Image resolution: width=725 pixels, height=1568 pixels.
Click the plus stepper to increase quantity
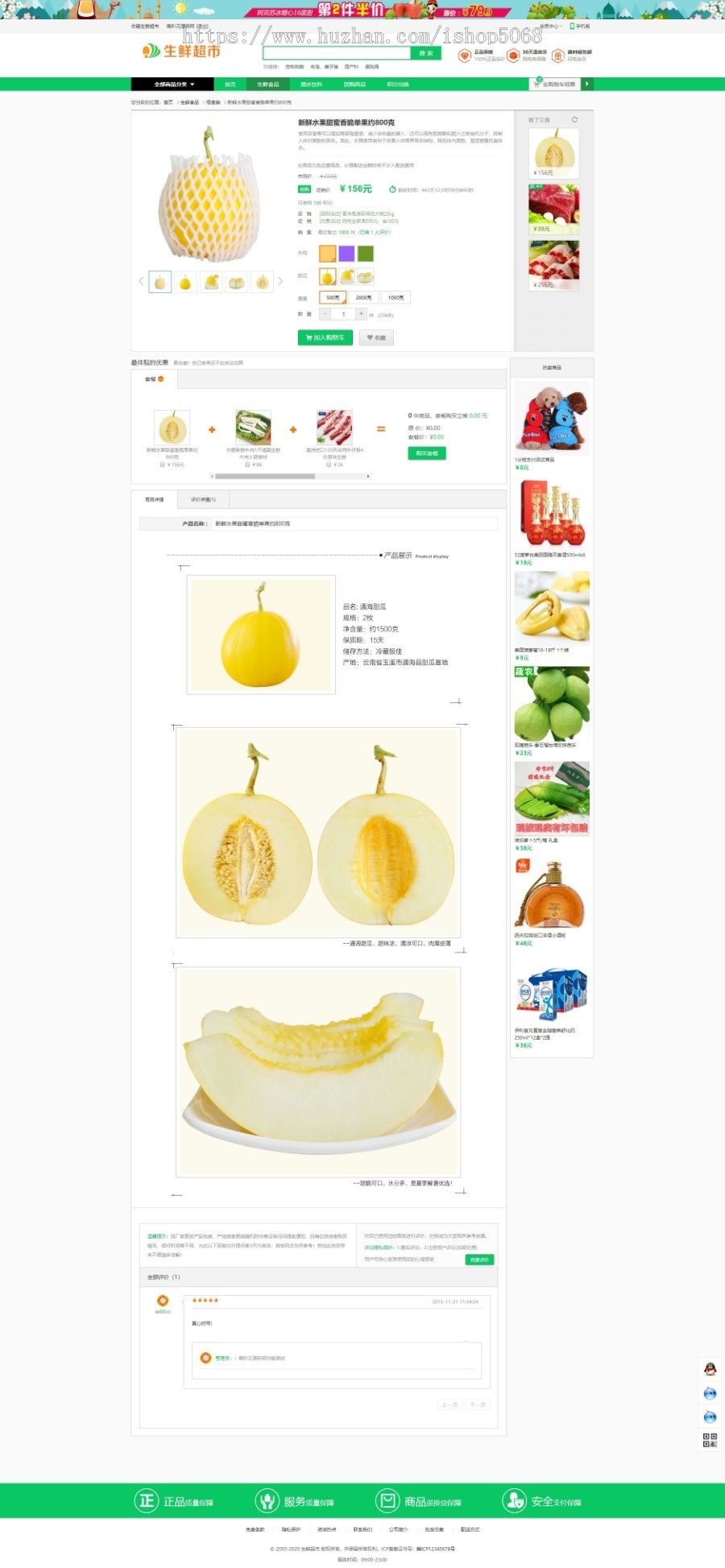[x=361, y=315]
